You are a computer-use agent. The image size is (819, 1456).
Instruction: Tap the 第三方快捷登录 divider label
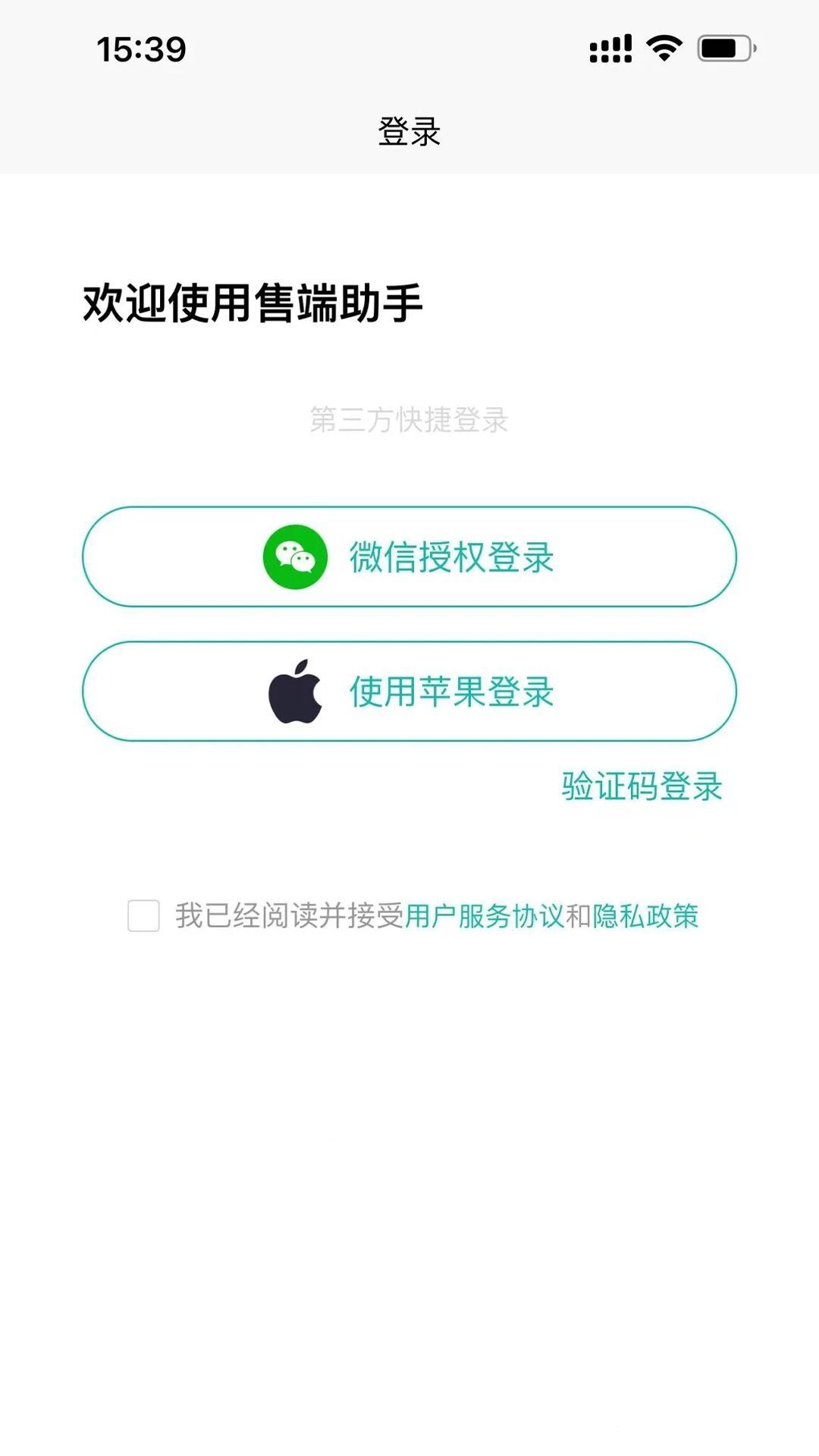pyautogui.click(x=409, y=419)
